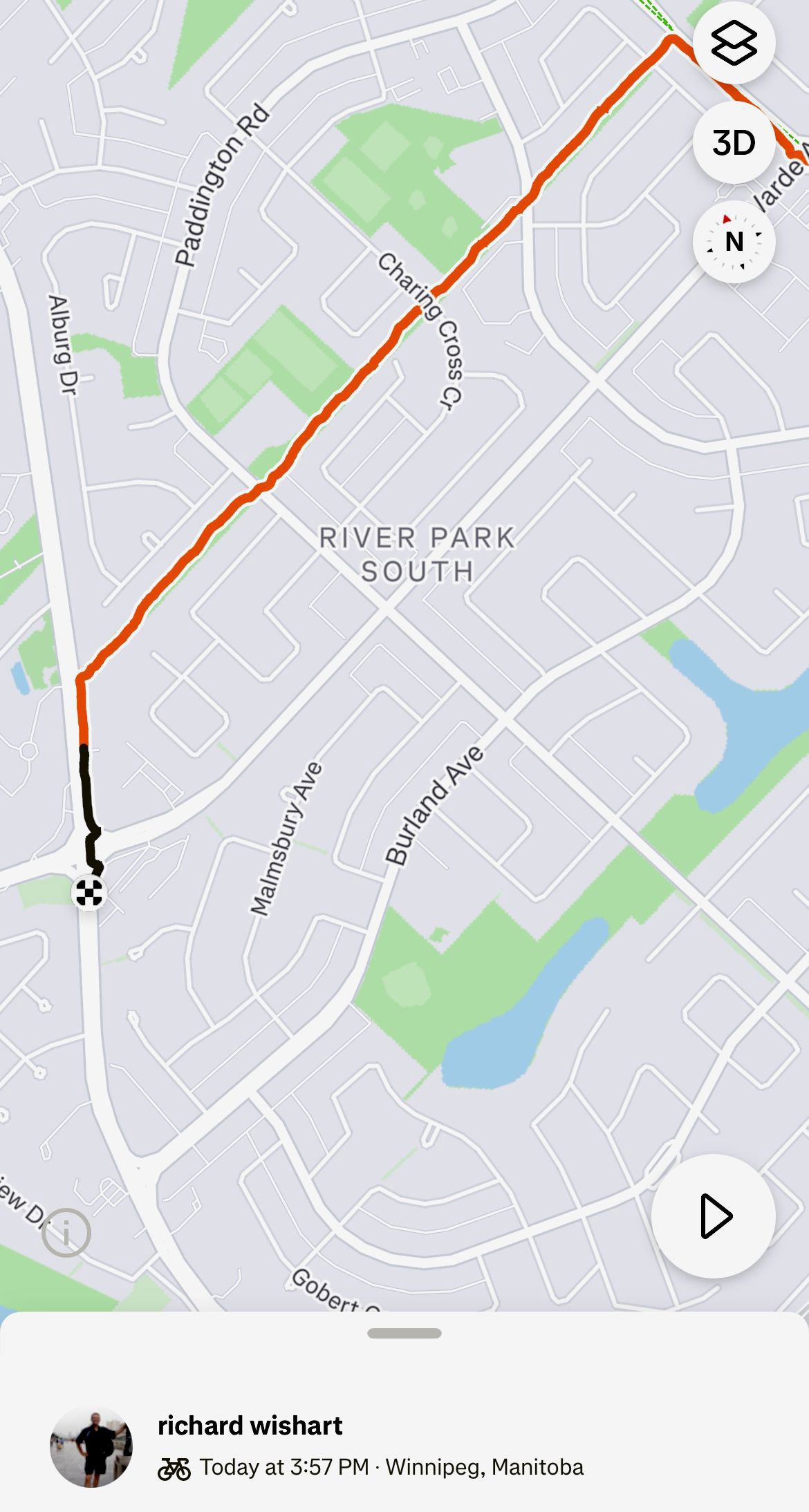Screen dimensions: 809x1512
Task: Open the map layers selector
Action: pos(734,43)
